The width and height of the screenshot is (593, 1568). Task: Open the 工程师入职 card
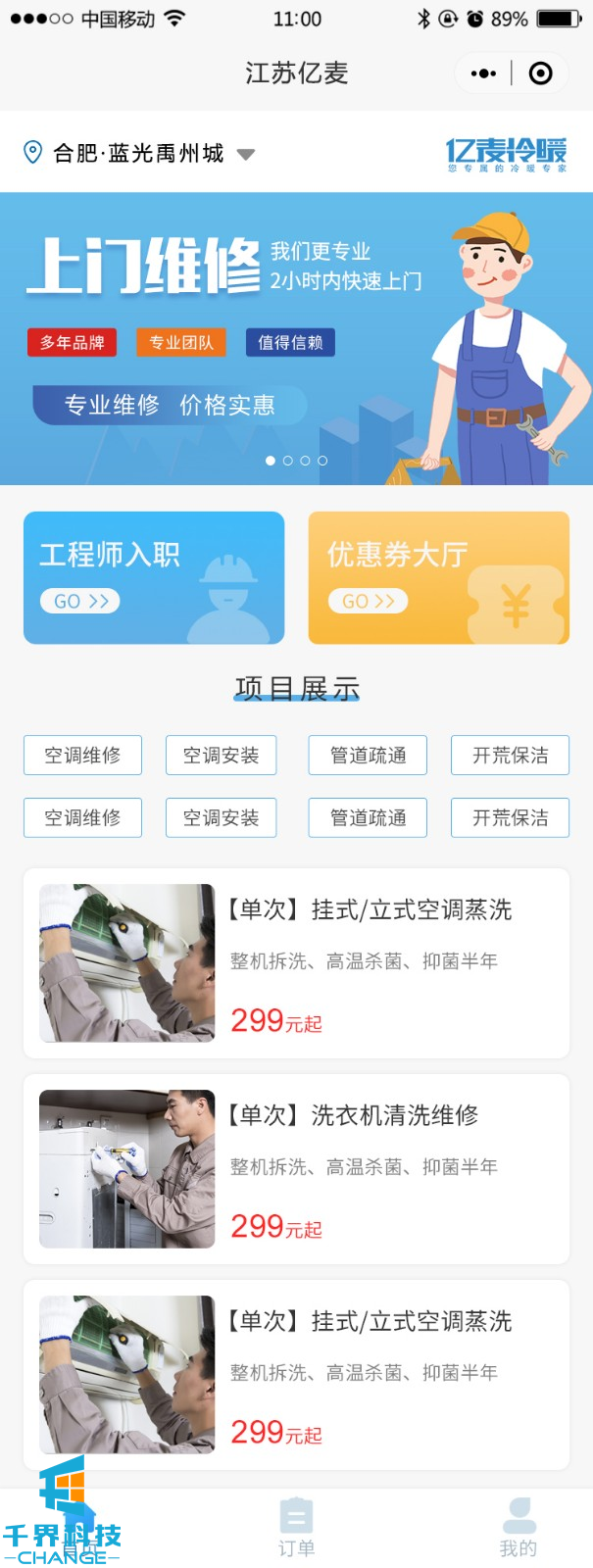point(154,577)
